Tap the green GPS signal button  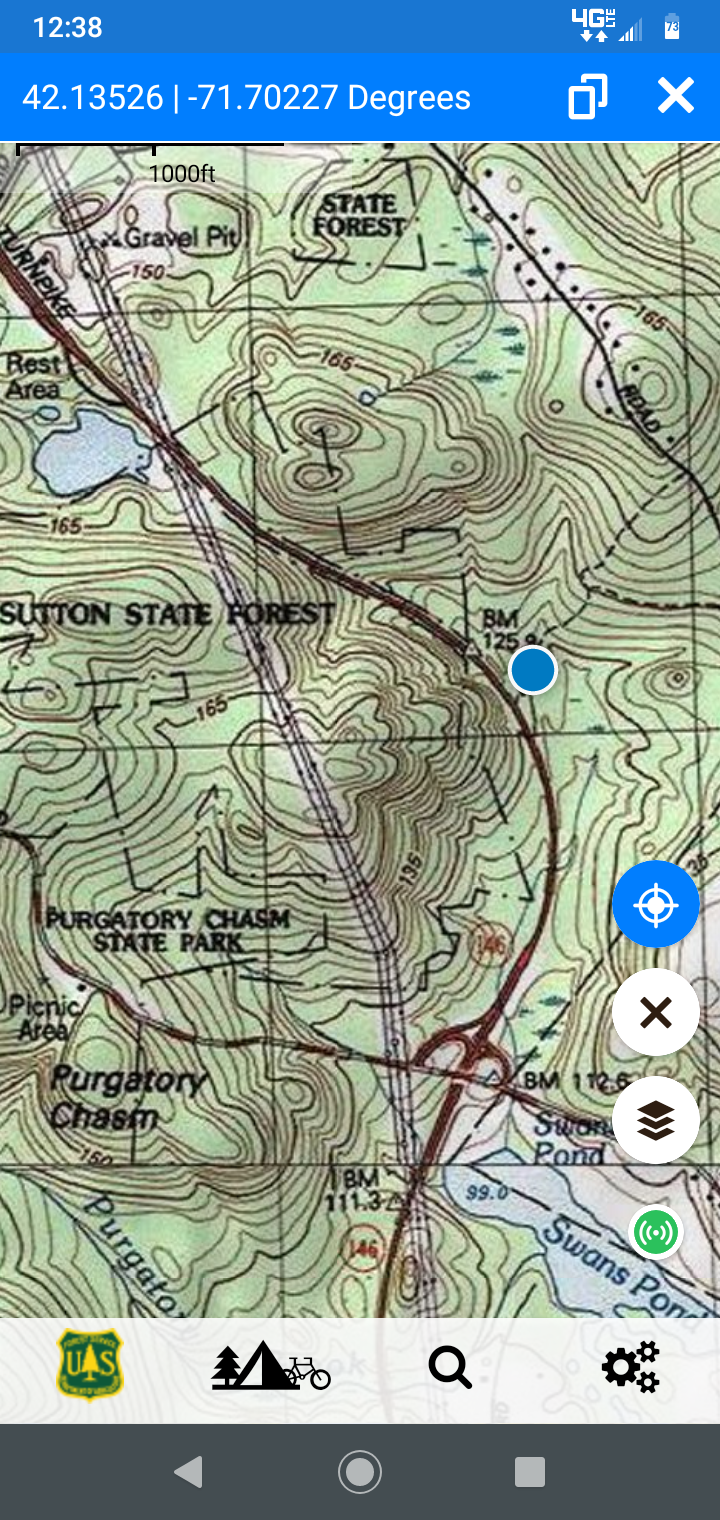(656, 1232)
